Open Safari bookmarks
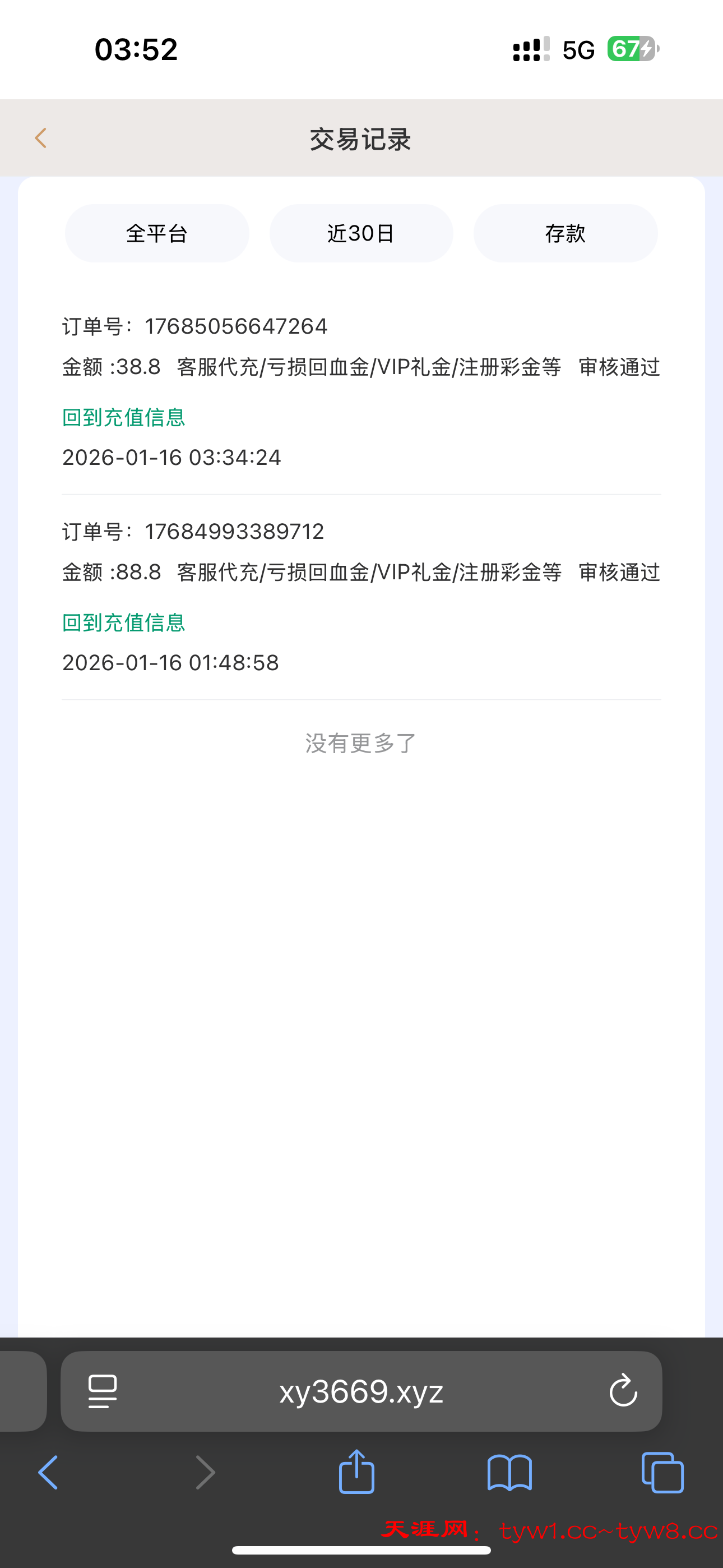This screenshot has height=1568, width=723. click(509, 1473)
